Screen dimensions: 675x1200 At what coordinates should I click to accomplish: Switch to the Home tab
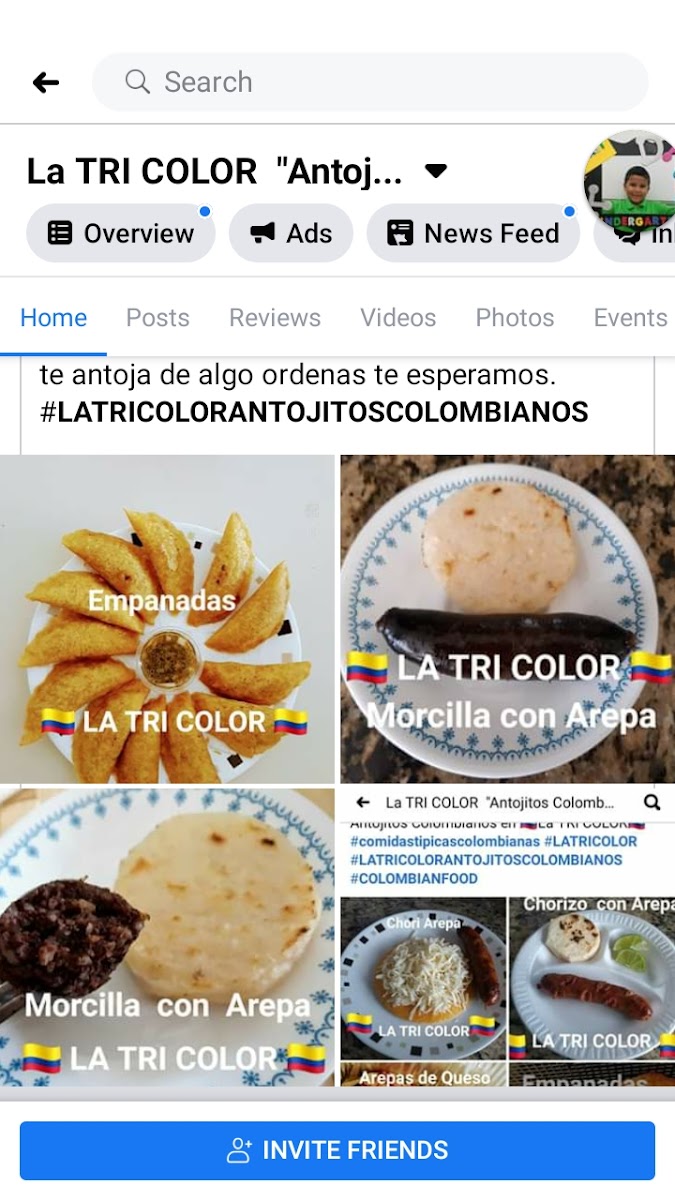(53, 318)
